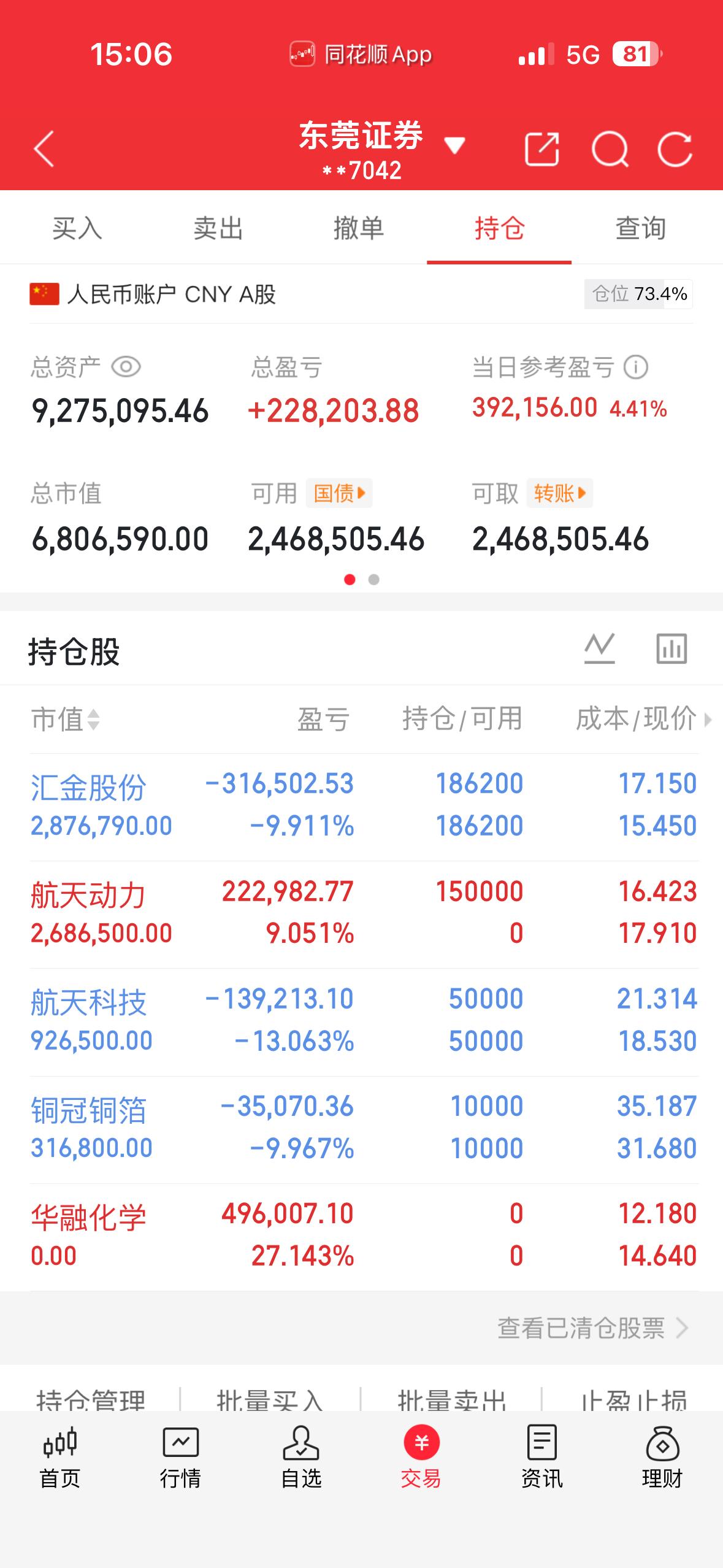723x1568 pixels.
Task: Select the second page indicator dot
Action: point(373,578)
